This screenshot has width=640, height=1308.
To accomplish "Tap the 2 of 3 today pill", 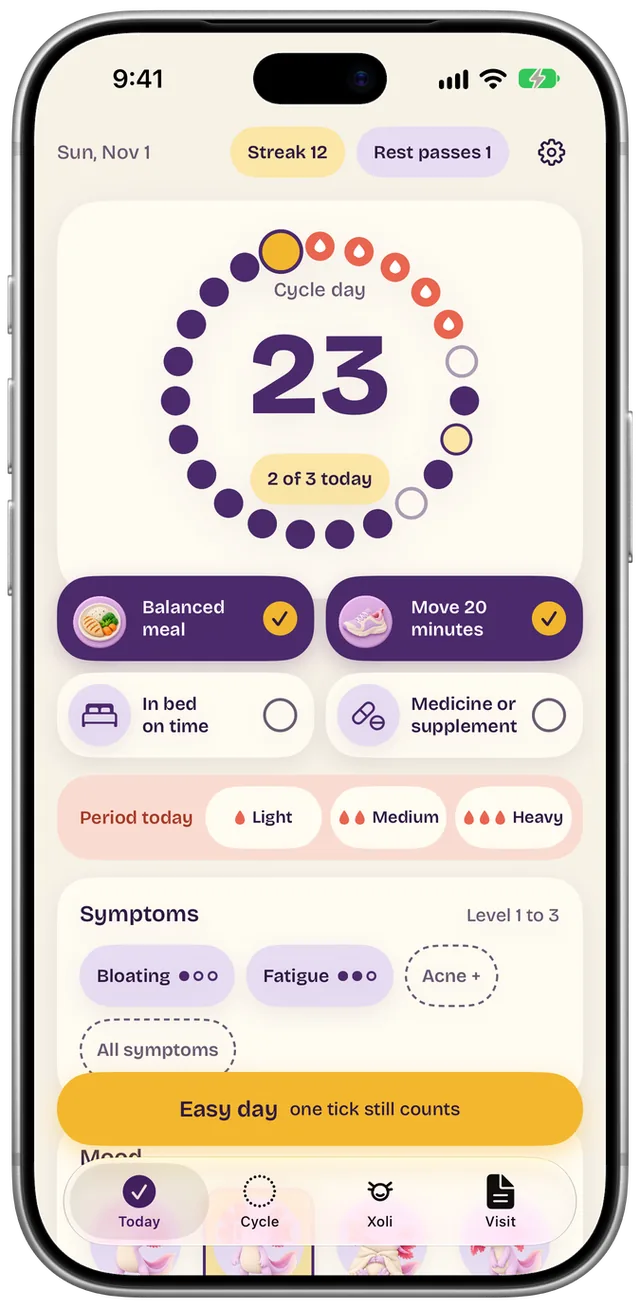I will pyautogui.click(x=320, y=479).
